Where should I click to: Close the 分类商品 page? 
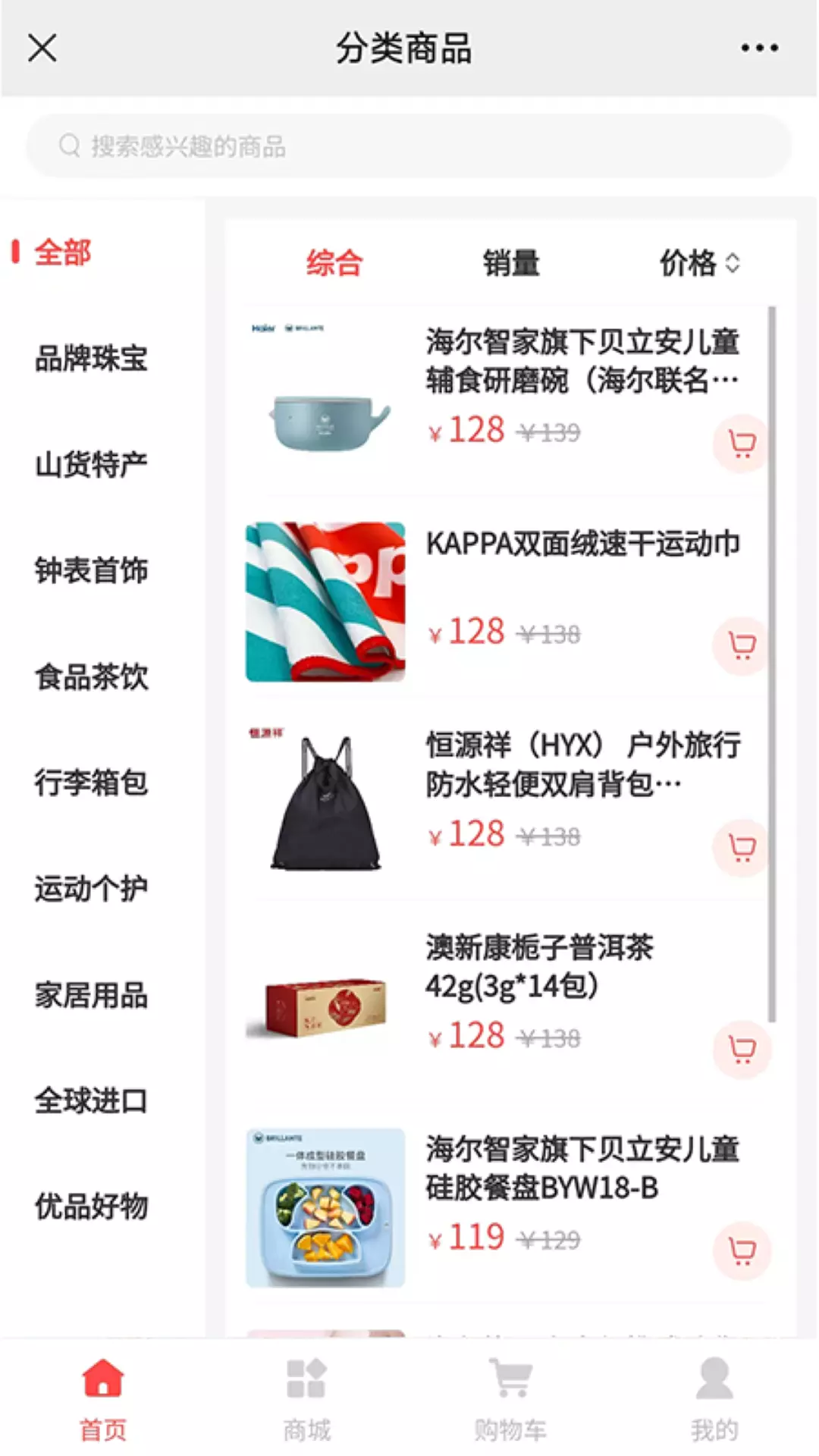click(42, 48)
